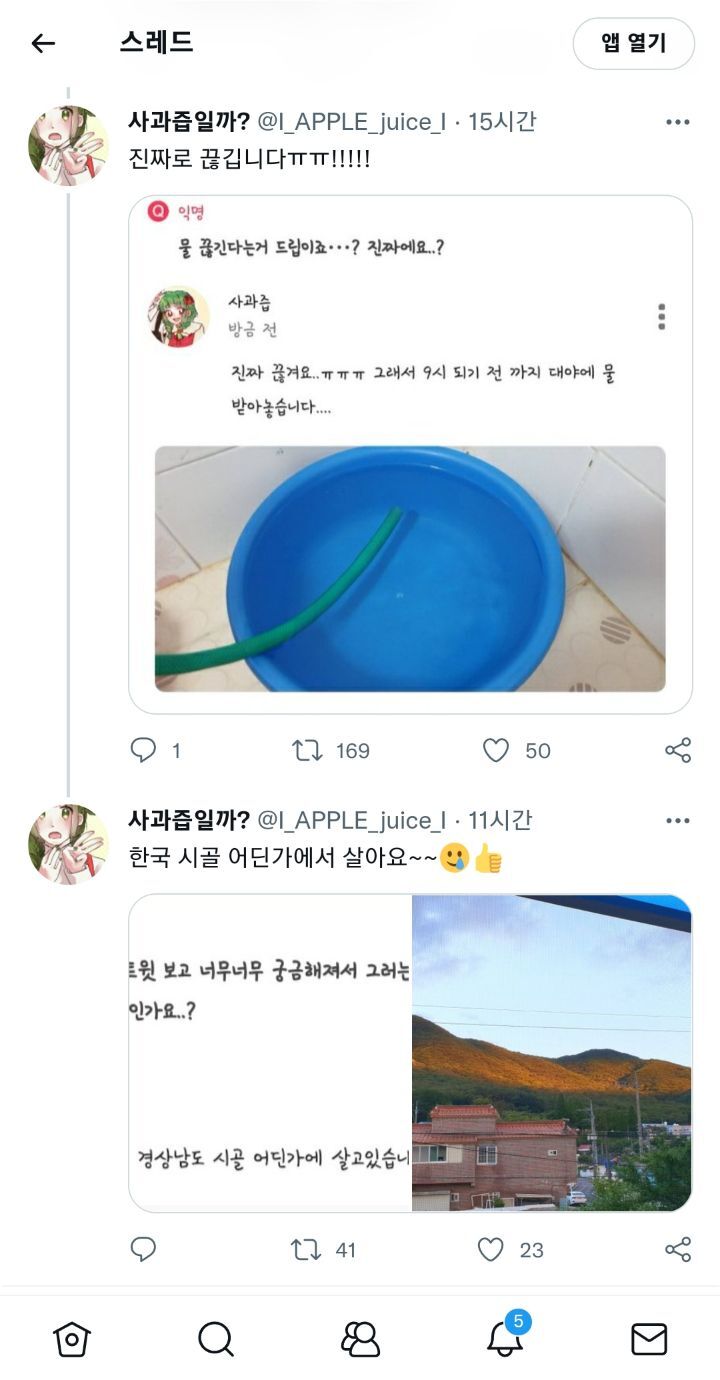The height and width of the screenshot is (1380, 720).
Task: Open overflow menu on the 15시간 tweet
Action: (x=677, y=122)
